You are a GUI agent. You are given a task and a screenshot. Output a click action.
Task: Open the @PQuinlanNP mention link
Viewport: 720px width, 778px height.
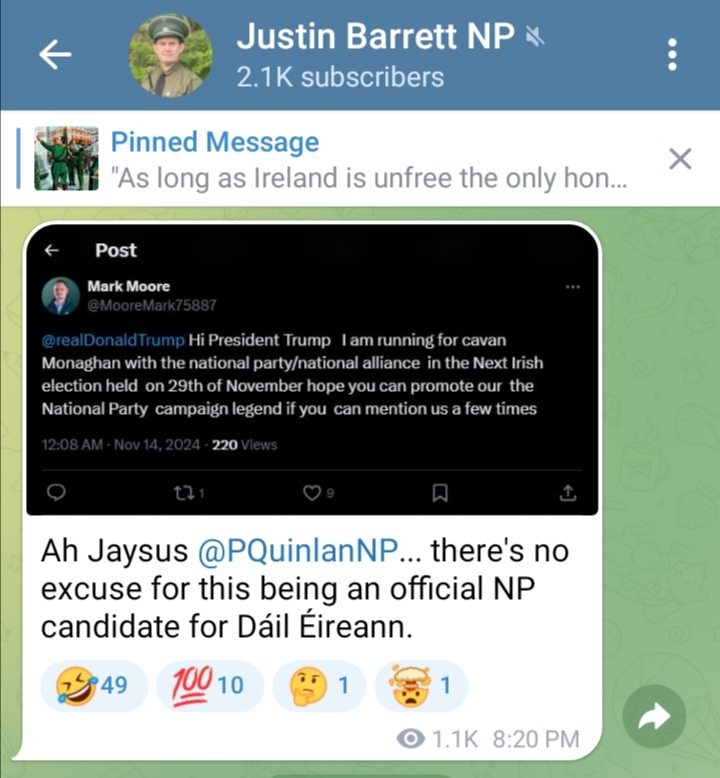point(299,551)
